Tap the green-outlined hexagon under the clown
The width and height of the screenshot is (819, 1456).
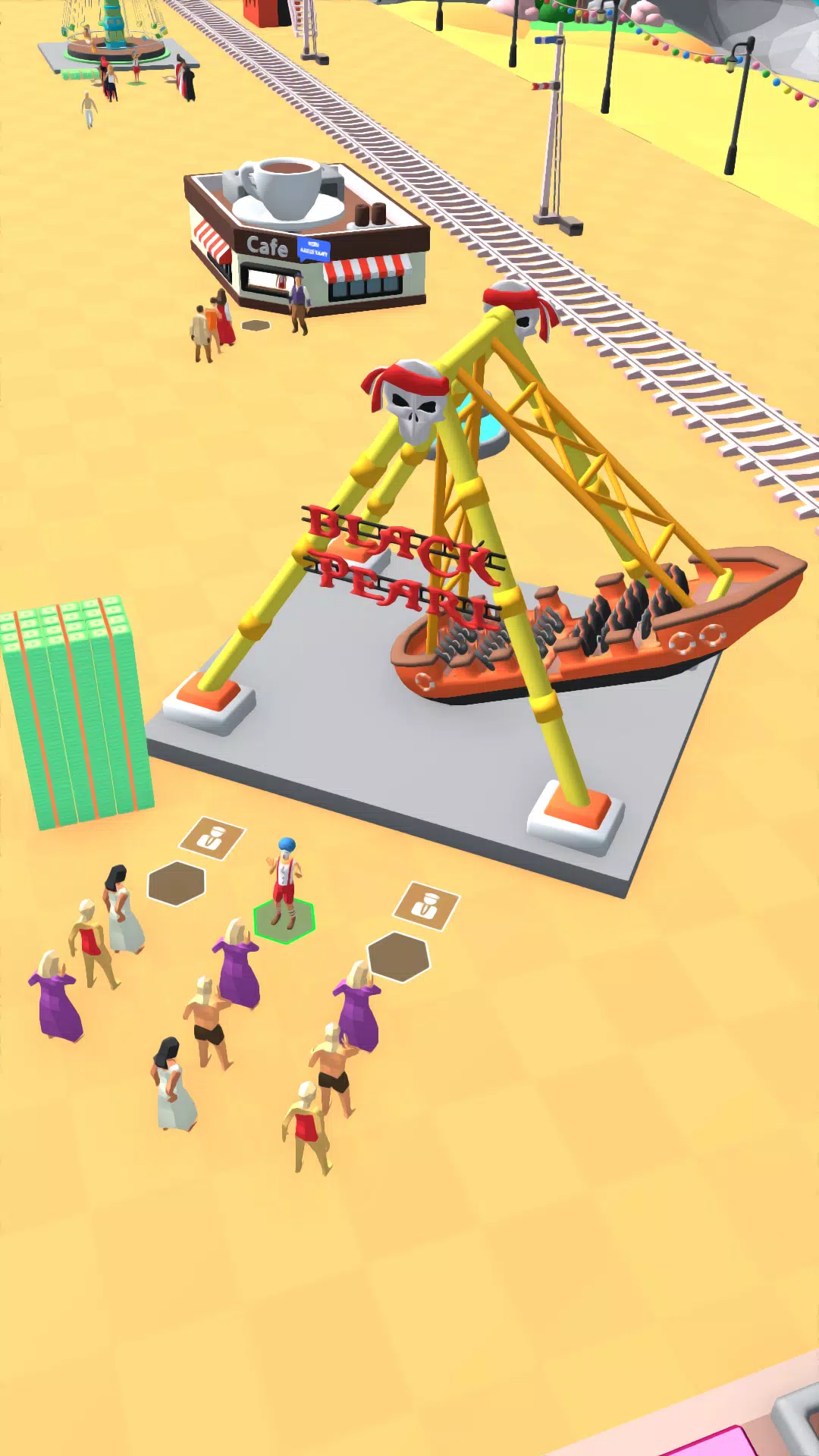click(284, 922)
